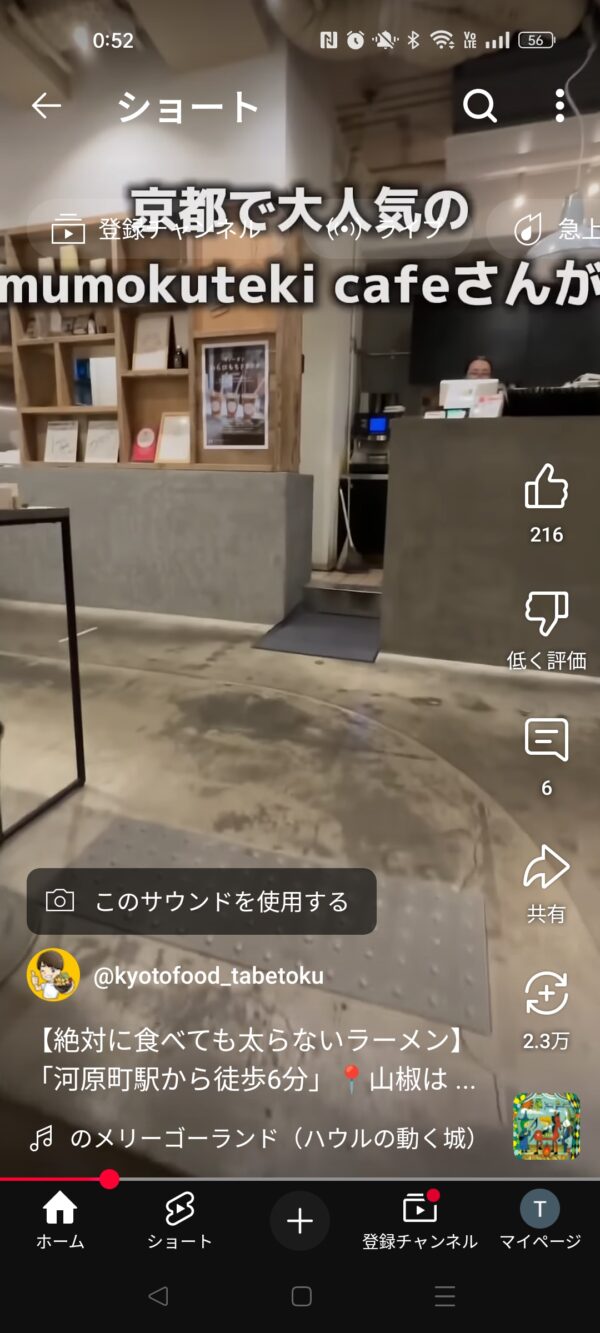
Task: Switch to the ホーム tab
Action: pos(60,1220)
